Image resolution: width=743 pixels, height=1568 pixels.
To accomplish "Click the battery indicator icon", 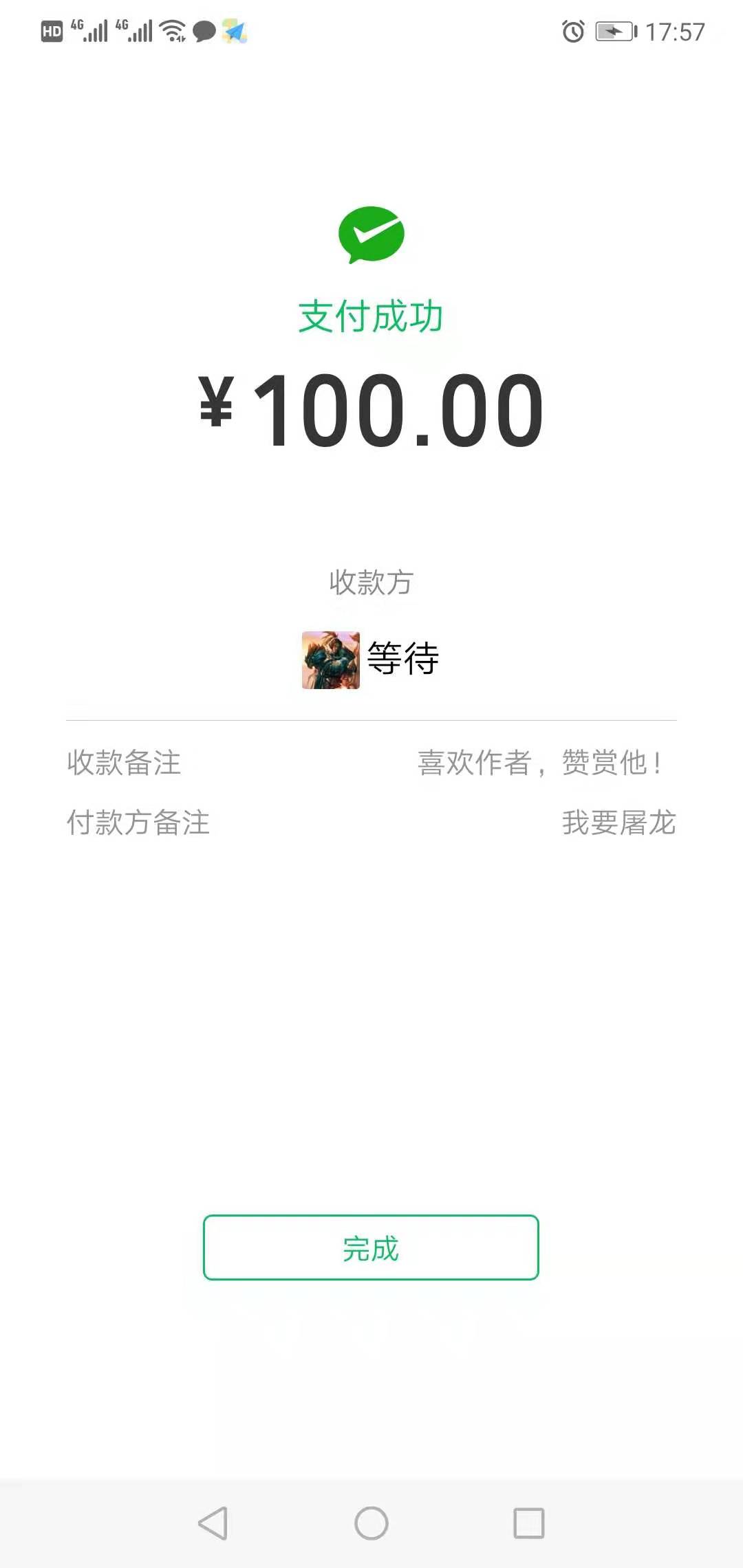I will coord(614,31).
